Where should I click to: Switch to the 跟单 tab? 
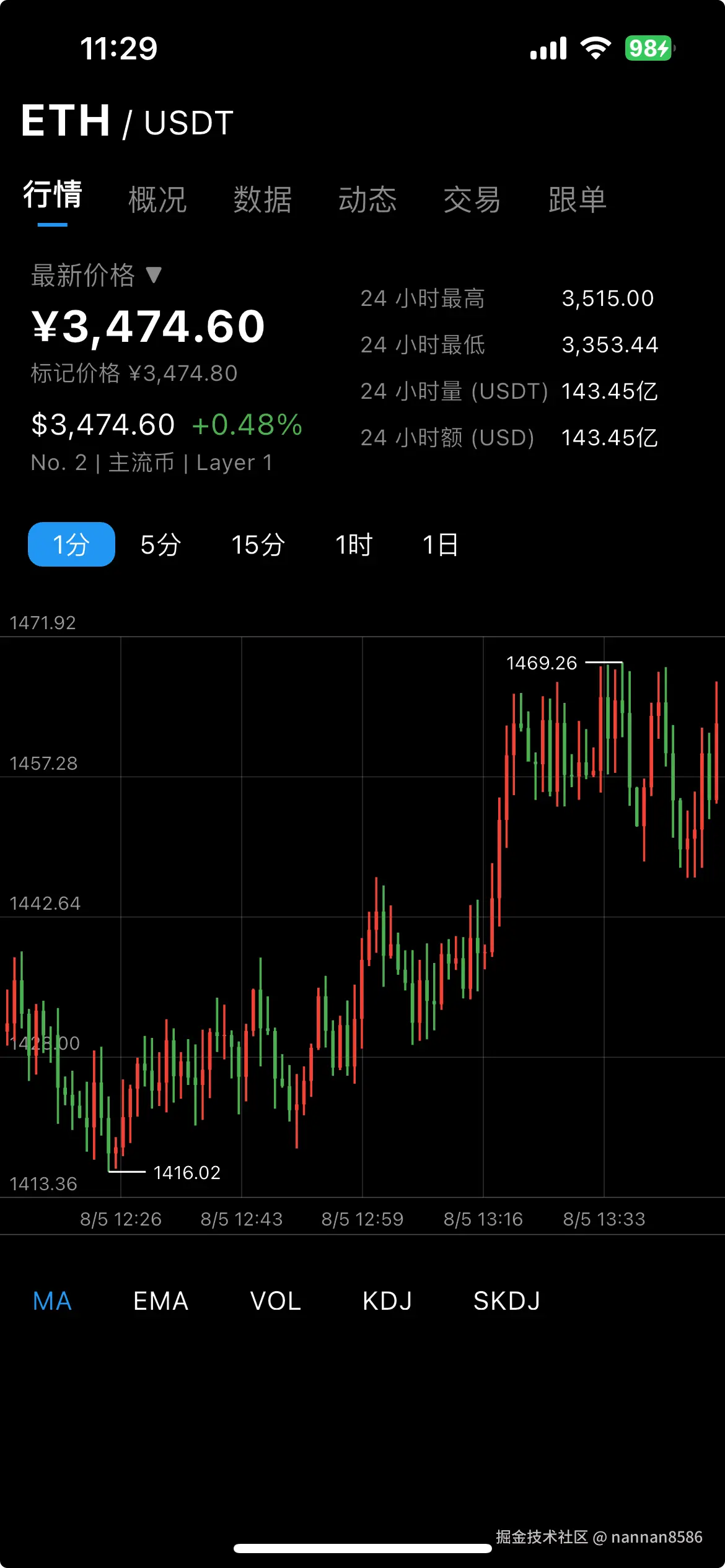577,199
